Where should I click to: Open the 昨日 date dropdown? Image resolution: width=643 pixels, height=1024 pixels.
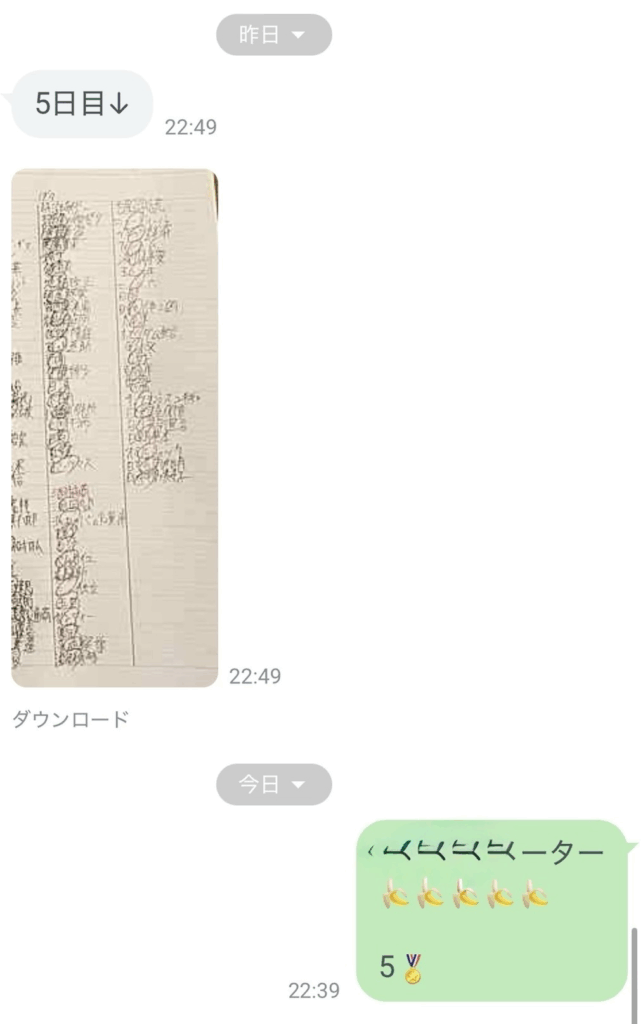click(x=274, y=35)
